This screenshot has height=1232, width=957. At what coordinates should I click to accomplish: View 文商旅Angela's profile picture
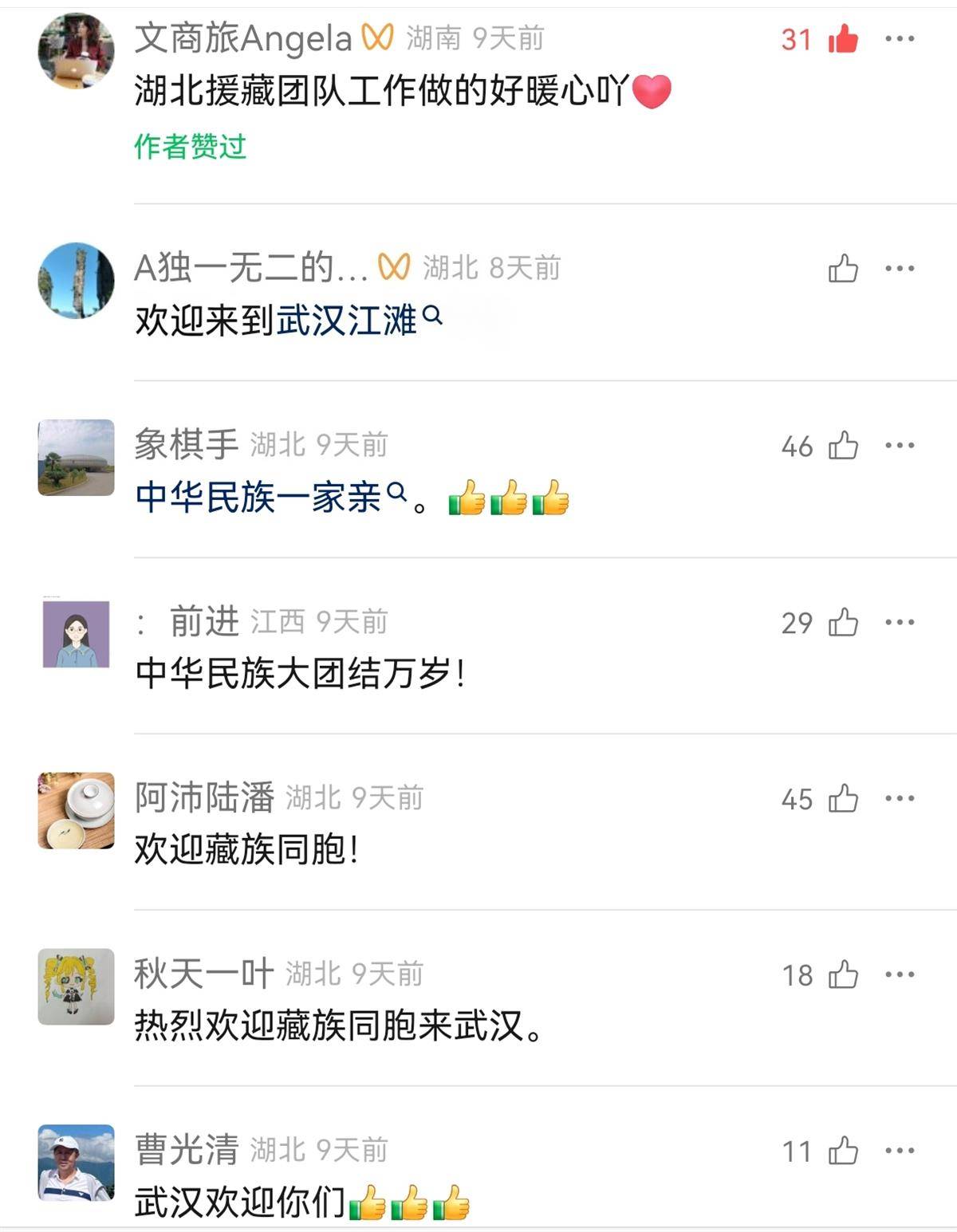tap(76, 49)
